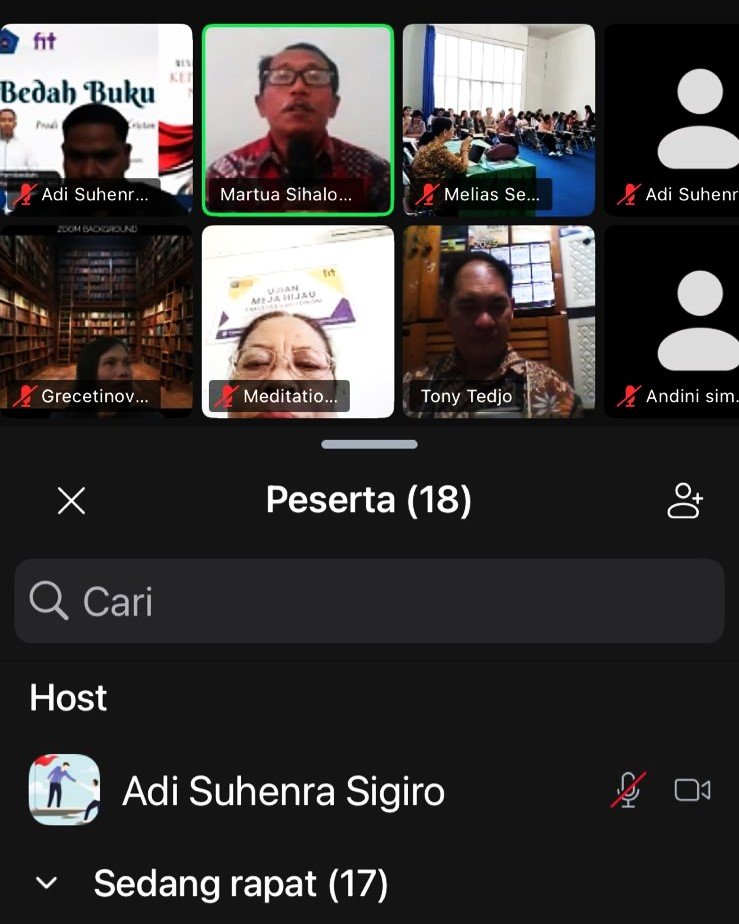Open the invite participants icon
Viewport: 739px width, 924px height.
686,501
